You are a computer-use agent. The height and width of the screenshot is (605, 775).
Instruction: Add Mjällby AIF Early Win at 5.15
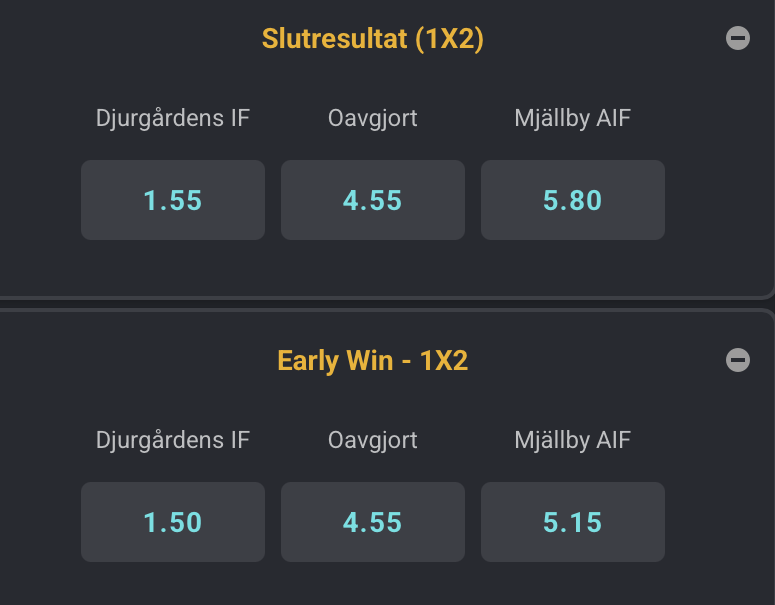tap(573, 522)
